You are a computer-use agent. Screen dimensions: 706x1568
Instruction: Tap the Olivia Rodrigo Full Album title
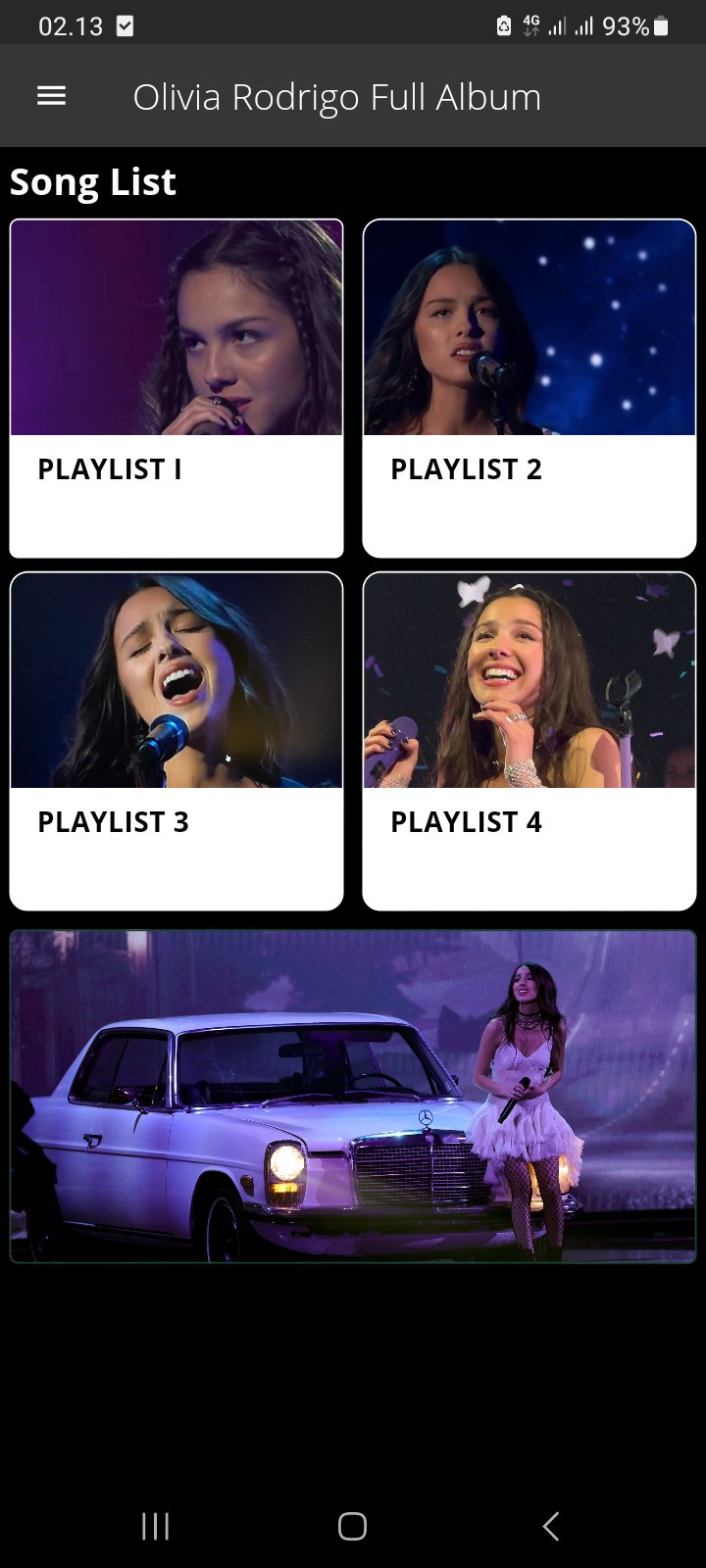tap(337, 95)
